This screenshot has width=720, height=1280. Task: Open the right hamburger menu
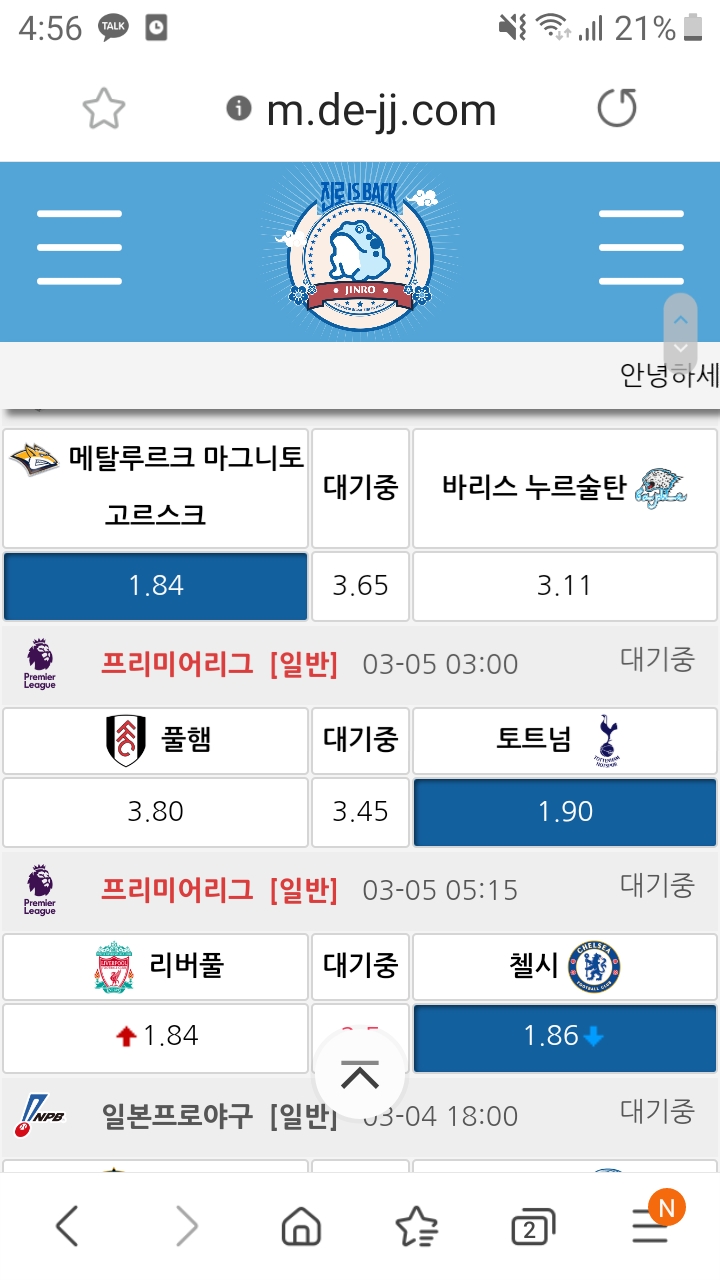point(640,247)
